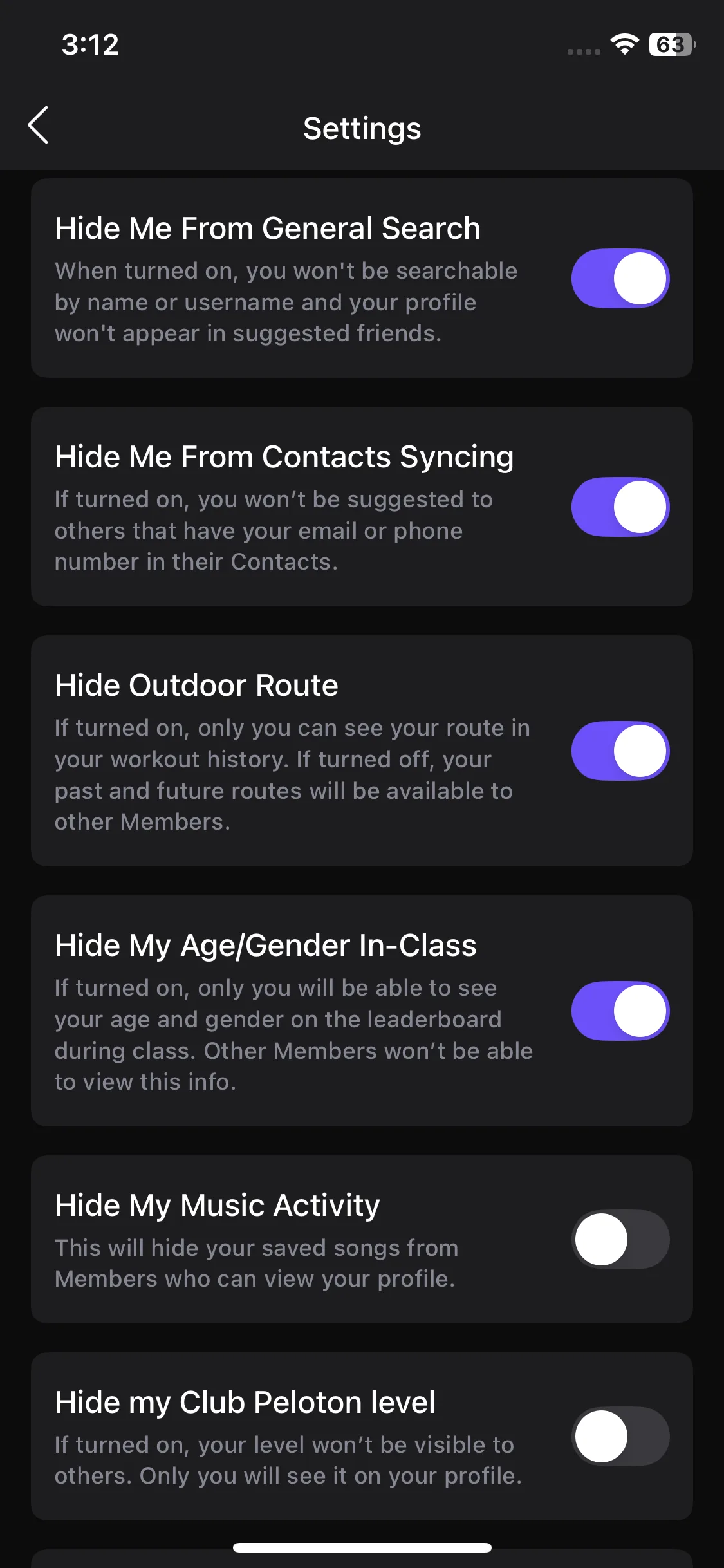Toggle Hide My Age/Gender In-Class off

pyautogui.click(x=620, y=1011)
